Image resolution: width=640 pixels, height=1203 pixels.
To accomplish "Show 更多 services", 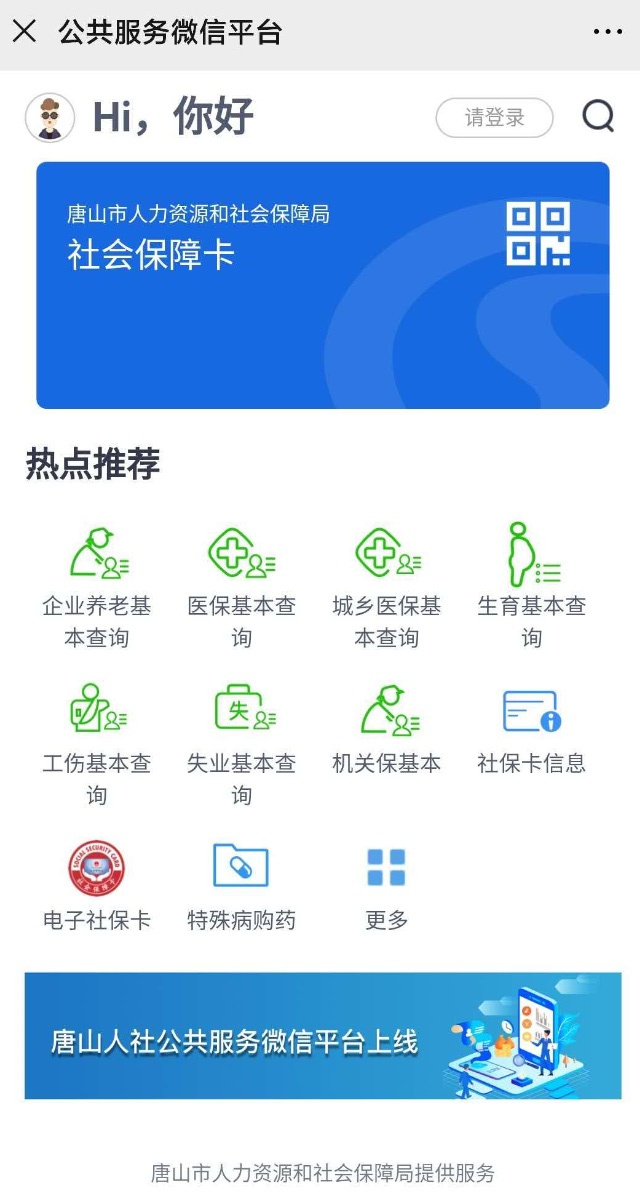I will coord(387,886).
